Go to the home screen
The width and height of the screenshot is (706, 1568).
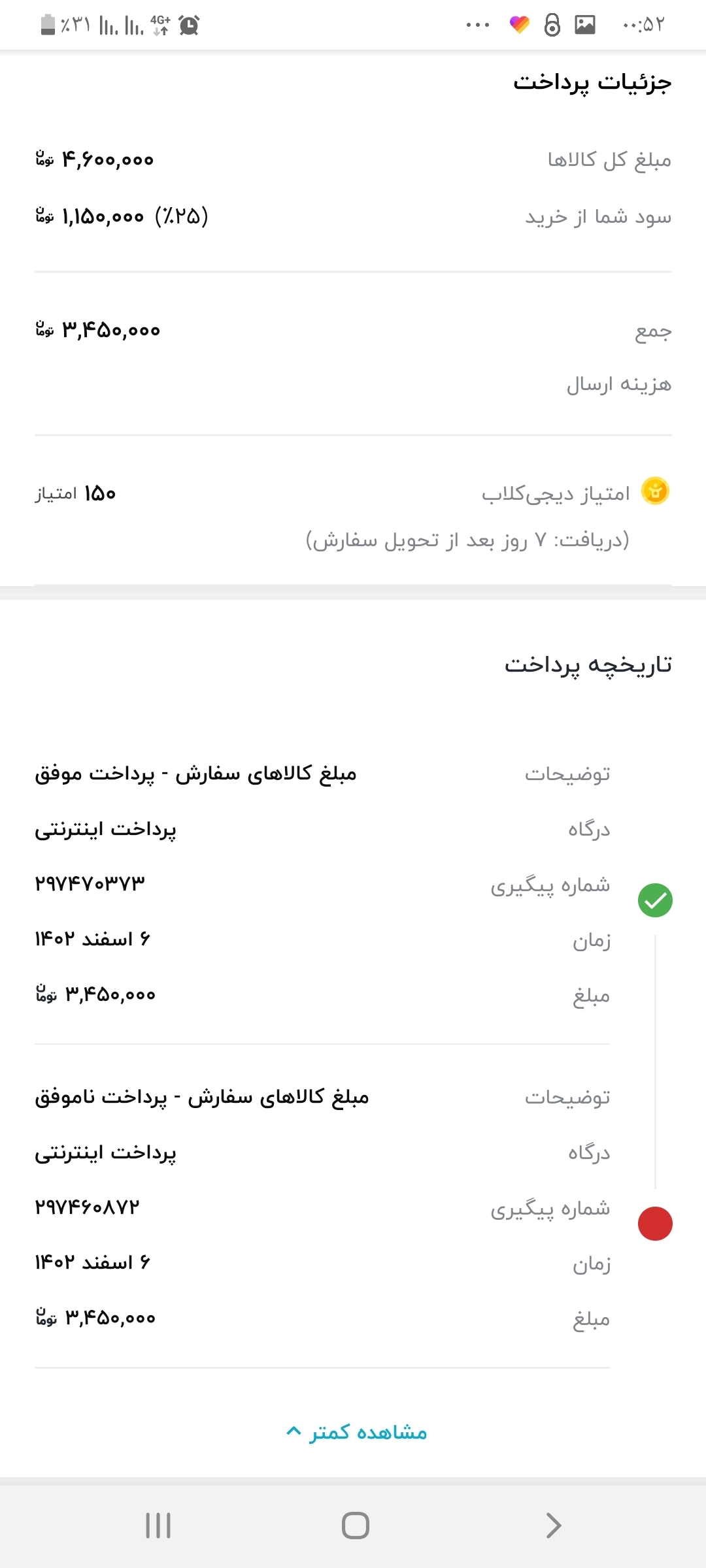pos(355,1526)
